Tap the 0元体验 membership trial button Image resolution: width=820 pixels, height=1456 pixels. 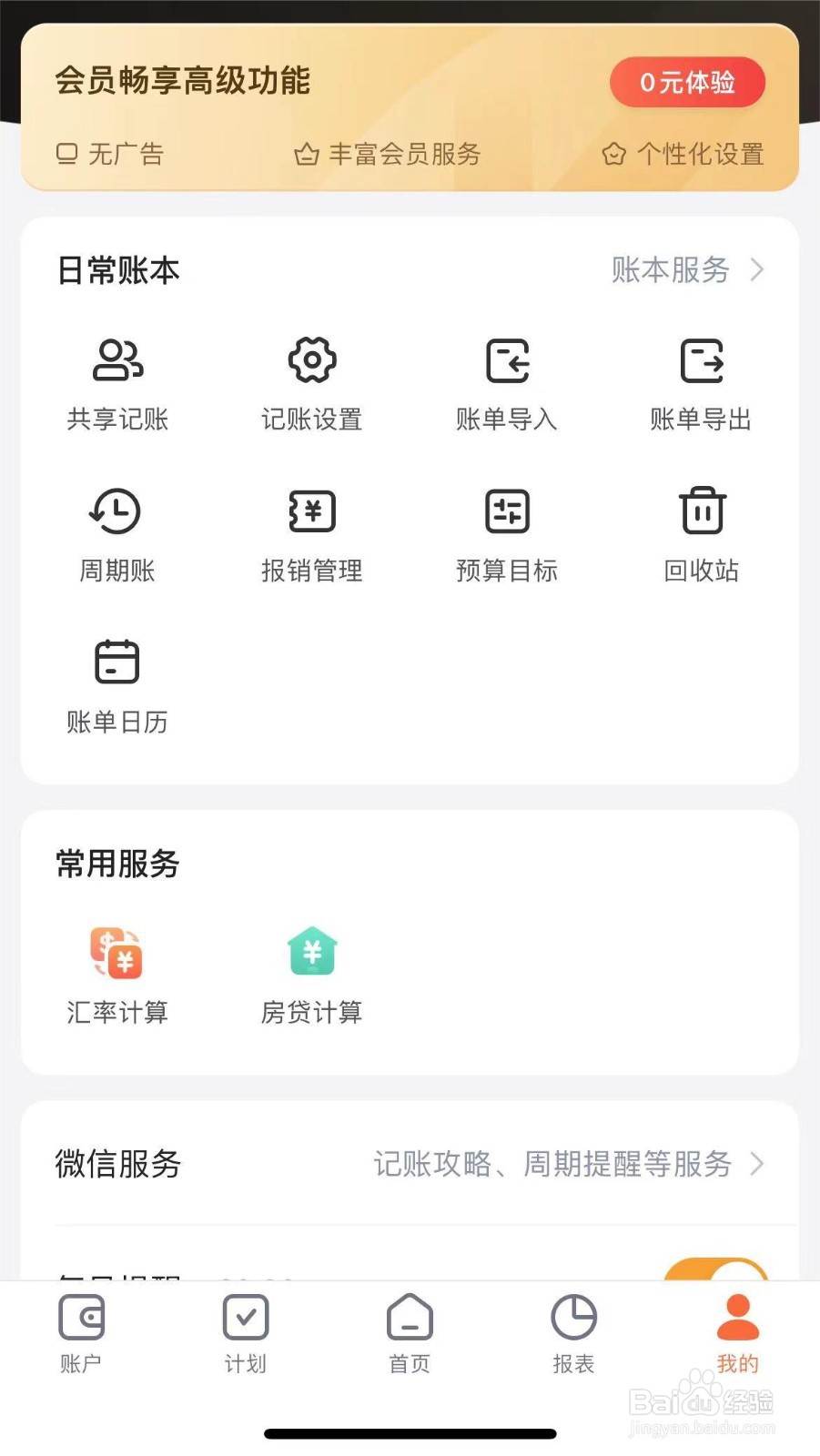687,82
